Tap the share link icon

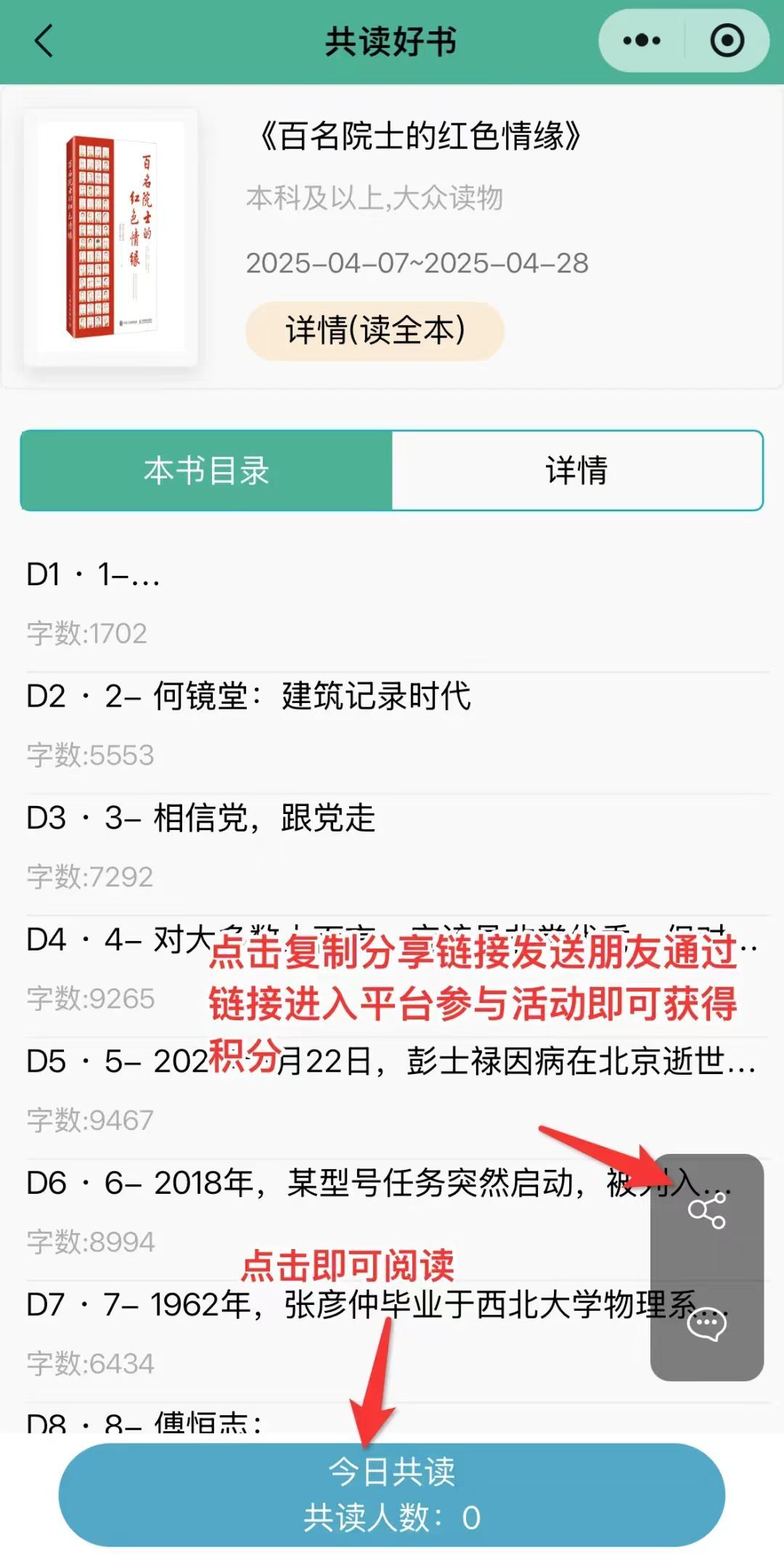707,1211
